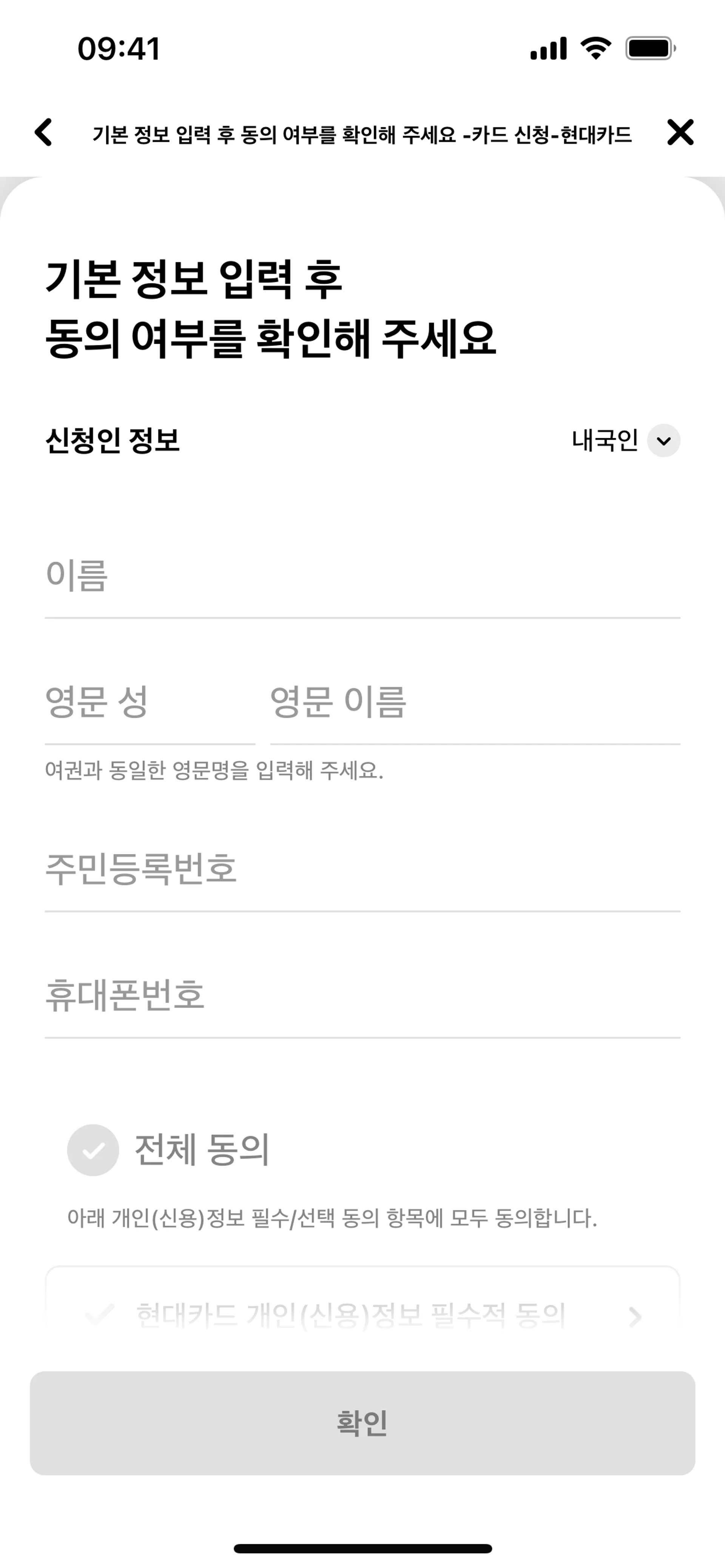
Task: Go back using the top-left arrow
Action: click(x=43, y=132)
